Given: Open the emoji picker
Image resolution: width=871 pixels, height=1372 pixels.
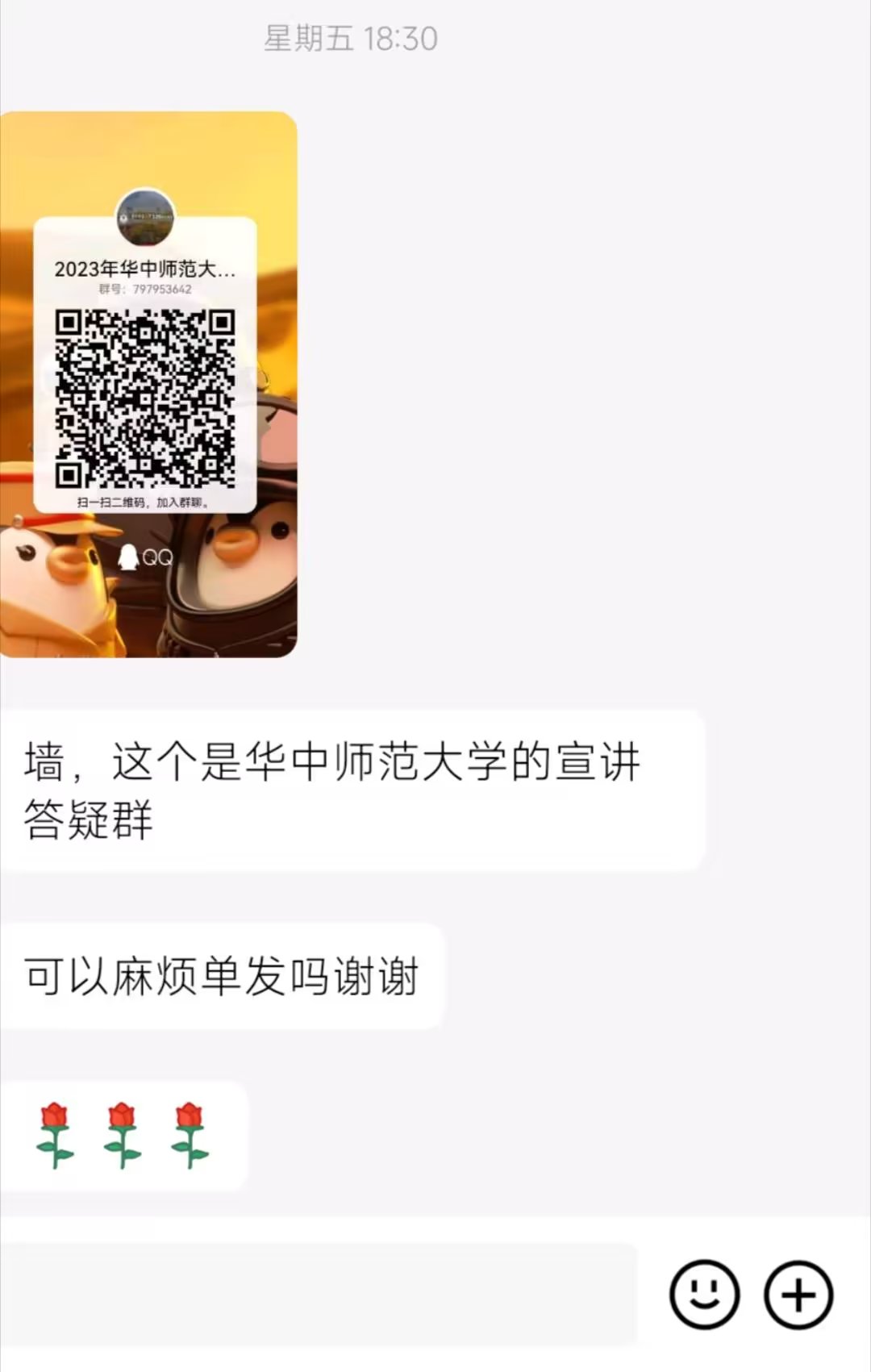Looking at the screenshot, I should click(x=704, y=1295).
